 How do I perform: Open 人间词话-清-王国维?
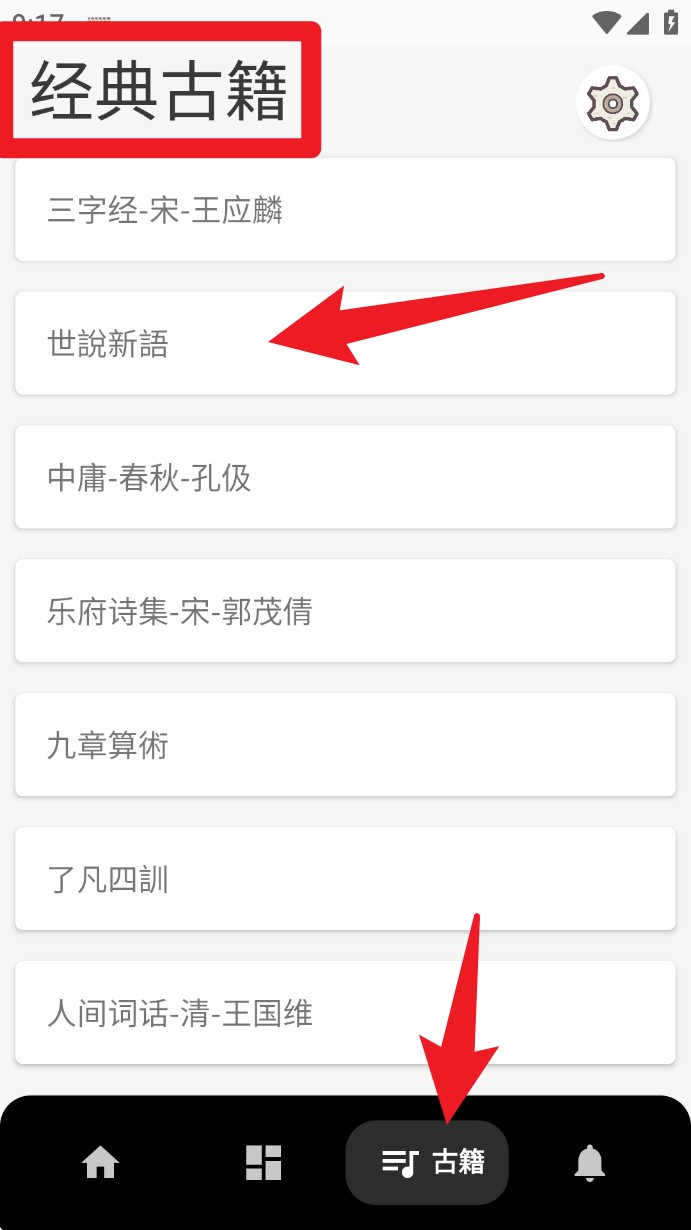pos(345,1013)
